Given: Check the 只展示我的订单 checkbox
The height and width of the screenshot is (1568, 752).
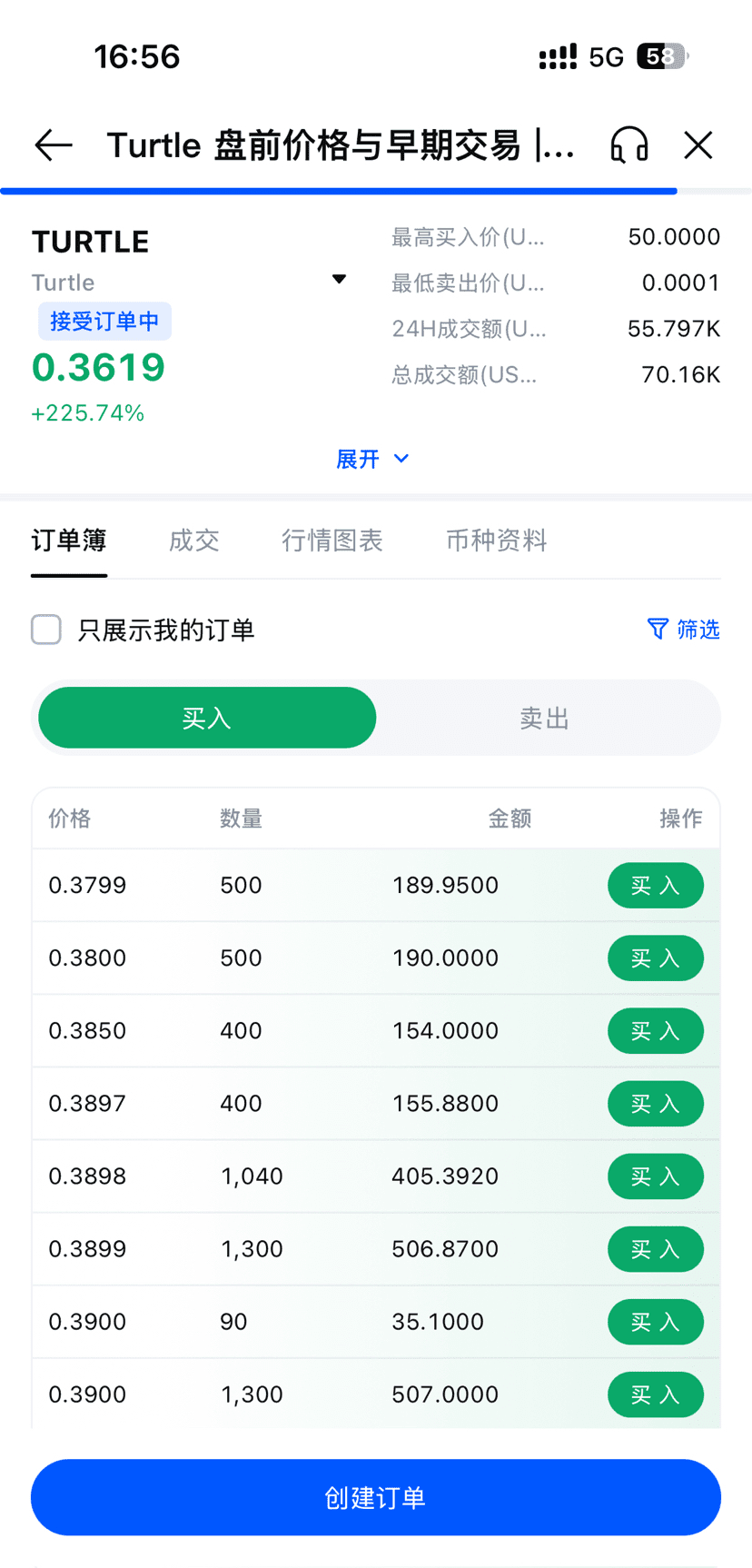Looking at the screenshot, I should (x=46, y=630).
